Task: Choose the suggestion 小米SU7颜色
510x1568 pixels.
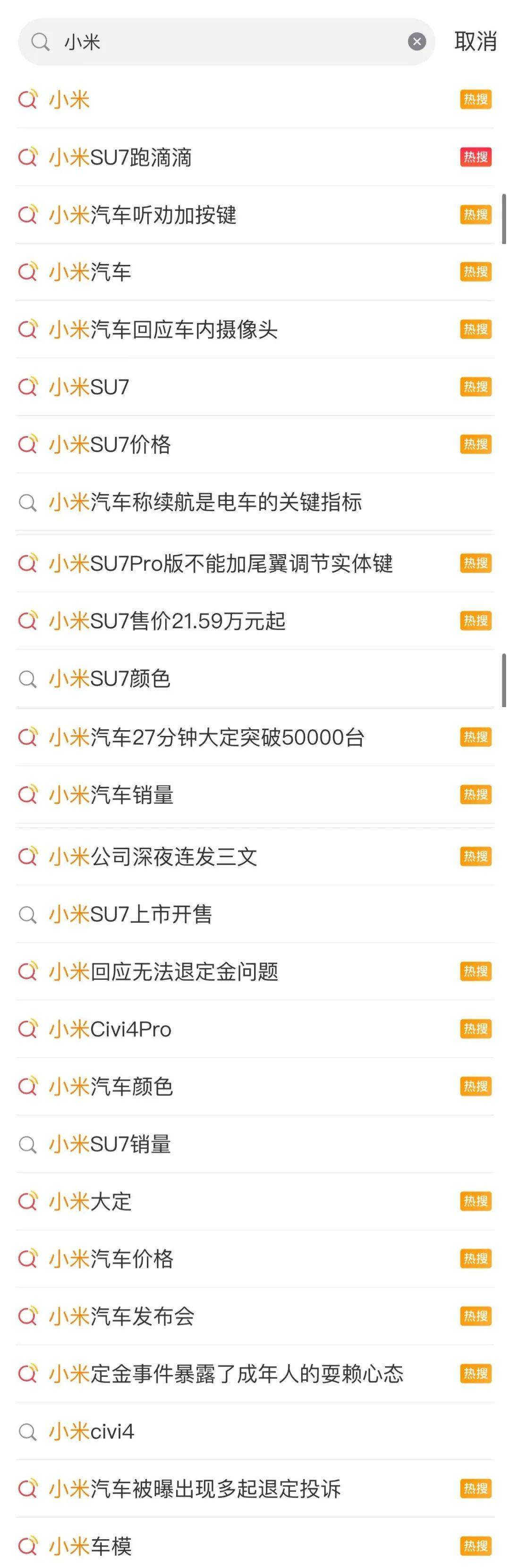Action: 110,679
